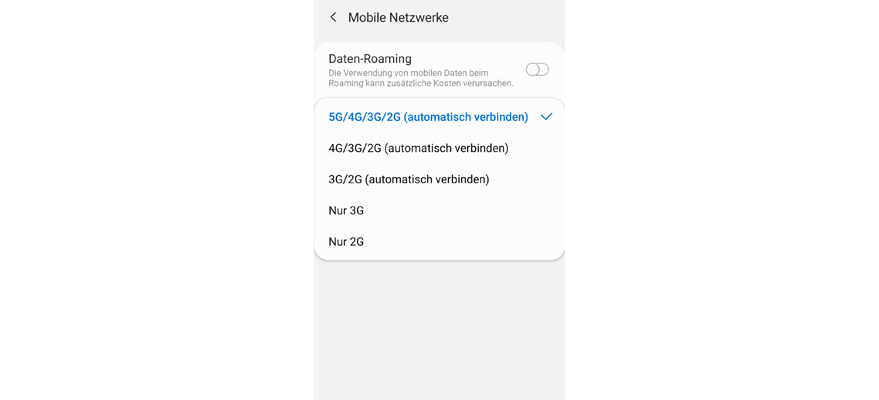
Task: Toggle the Daten-Roaming switch
Action: [x=537, y=69]
